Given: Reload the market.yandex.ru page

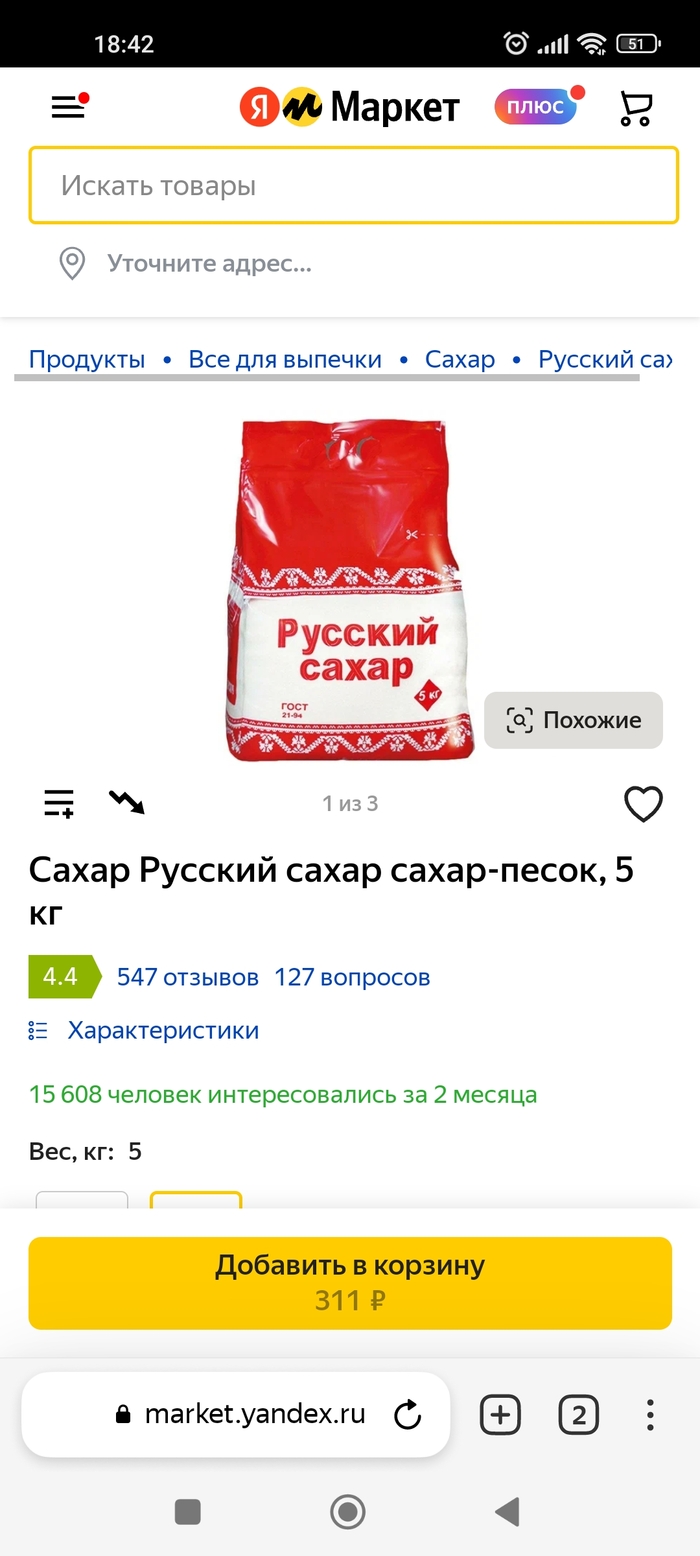Looking at the screenshot, I should coord(408,1414).
